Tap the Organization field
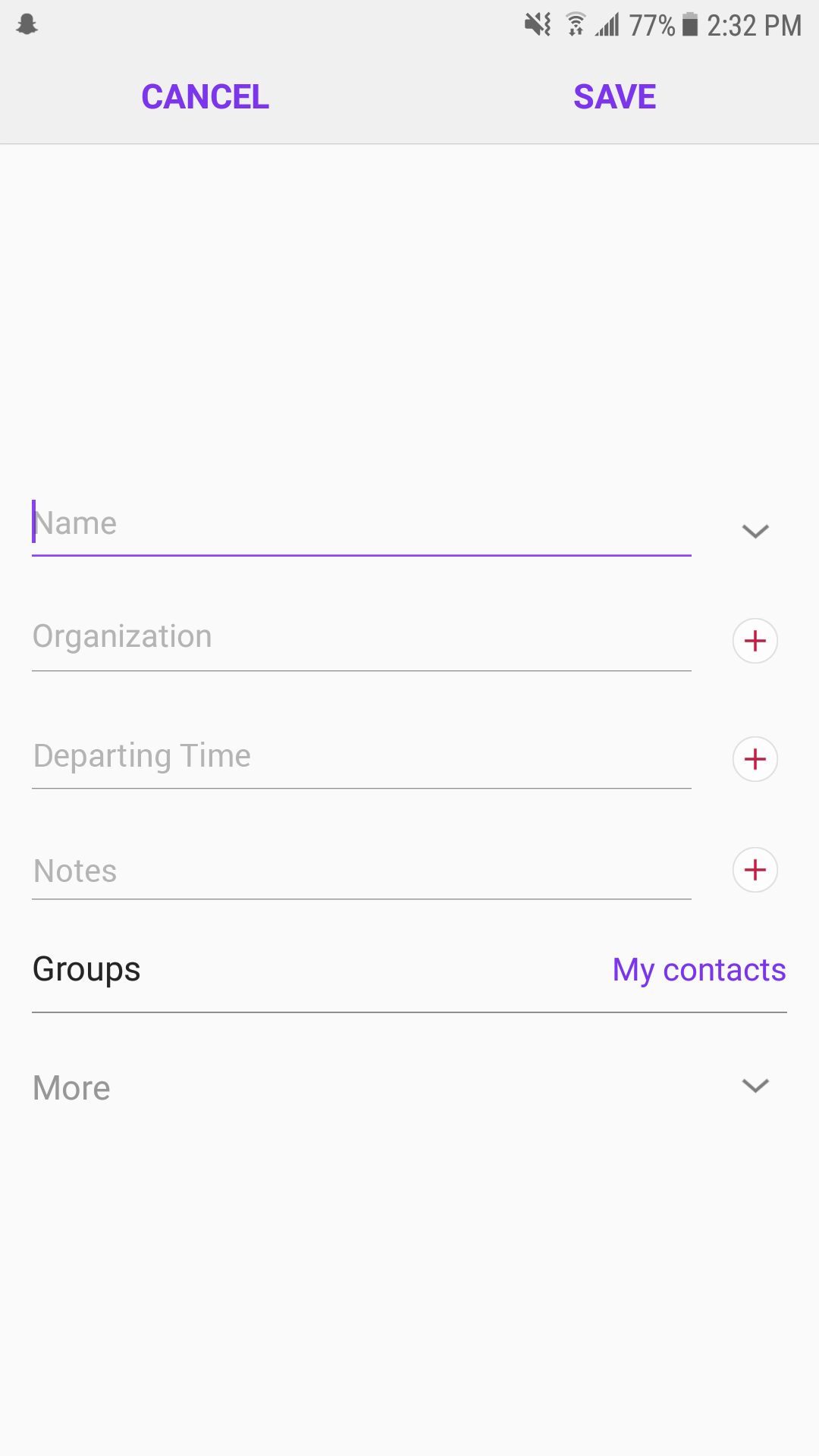Screen dimensions: 819x1456 [x=361, y=637]
